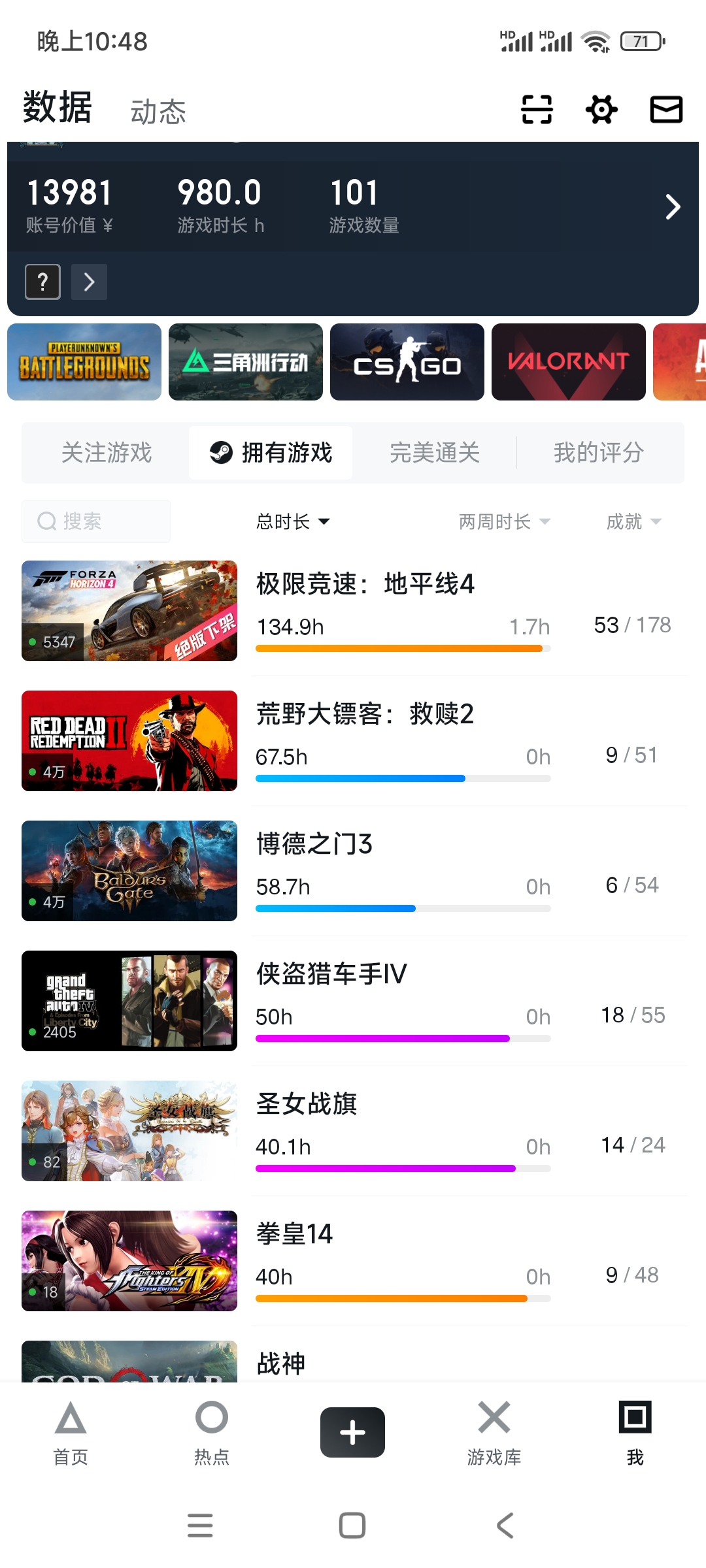Image resolution: width=706 pixels, height=1568 pixels.
Task: Go to the 游戏库 tab
Action: coord(494,1432)
